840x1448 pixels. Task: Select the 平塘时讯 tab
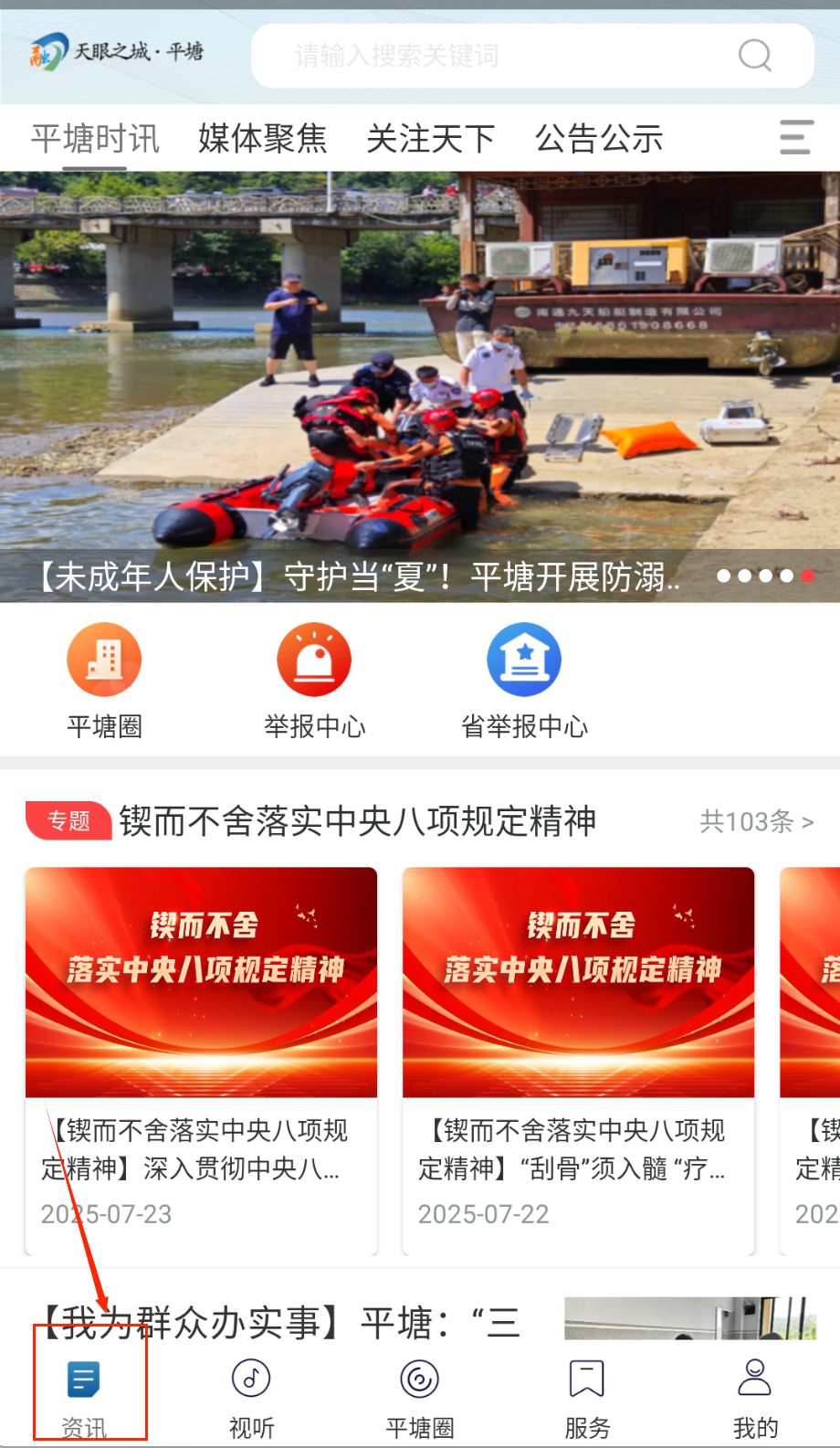(x=95, y=139)
